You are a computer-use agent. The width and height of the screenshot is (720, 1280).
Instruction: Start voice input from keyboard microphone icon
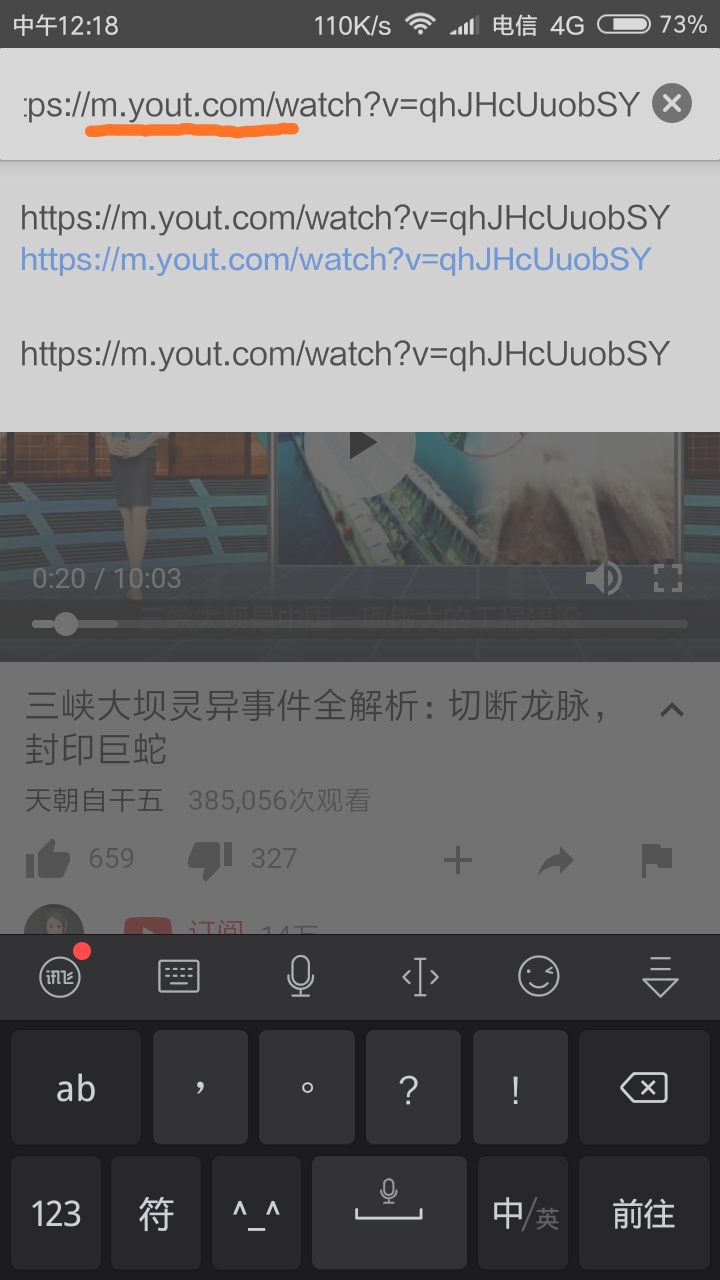coord(300,976)
